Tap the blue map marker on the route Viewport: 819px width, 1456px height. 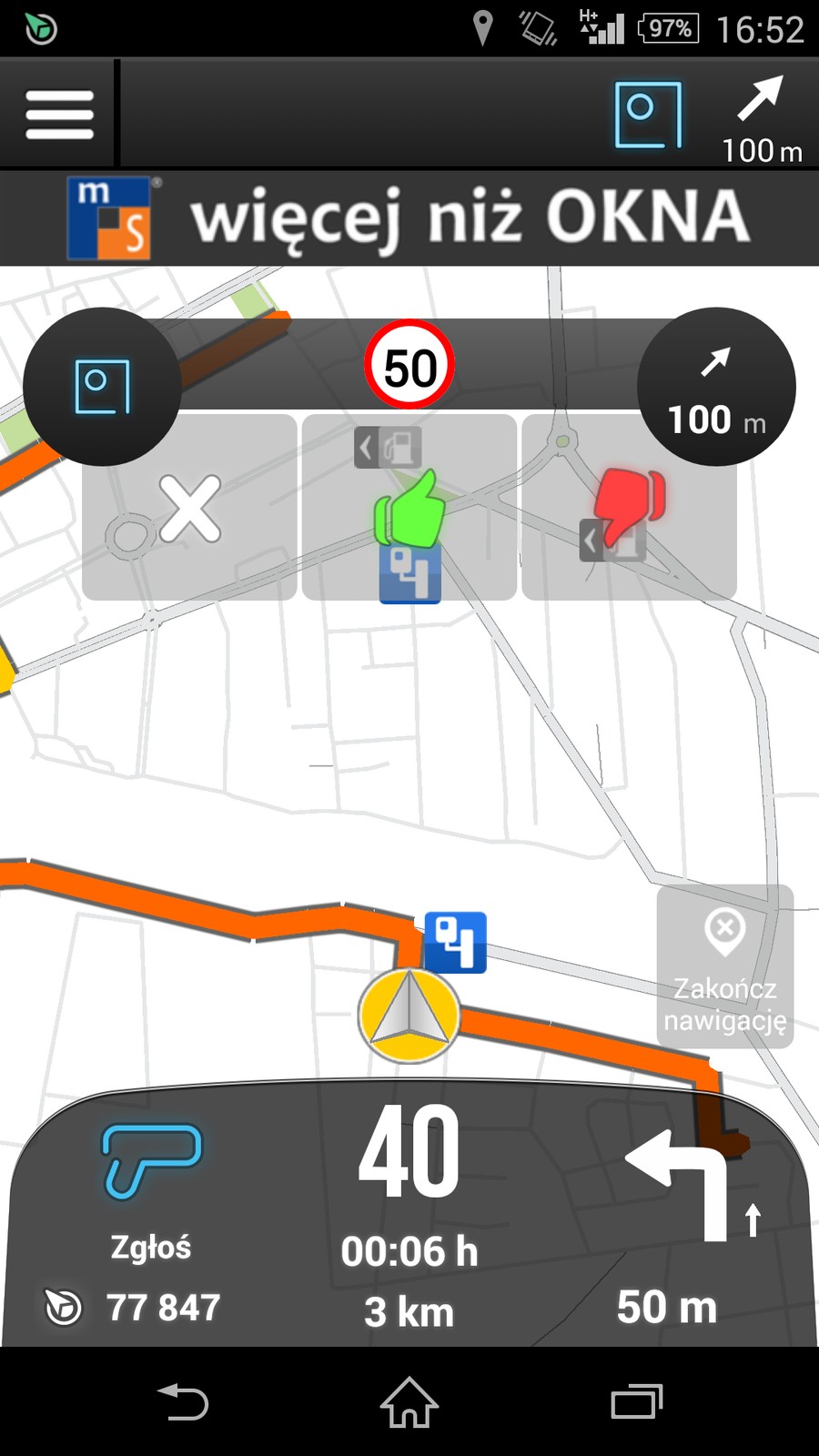(x=455, y=943)
